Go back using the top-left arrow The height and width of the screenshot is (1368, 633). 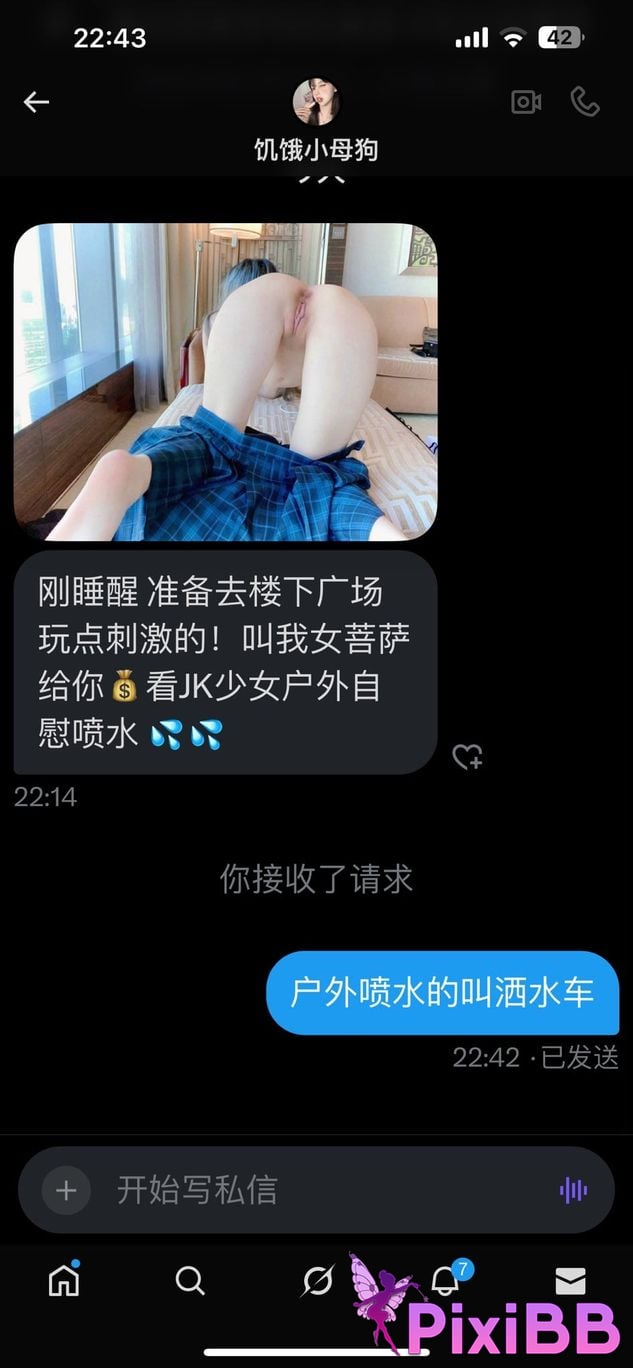coord(37,102)
